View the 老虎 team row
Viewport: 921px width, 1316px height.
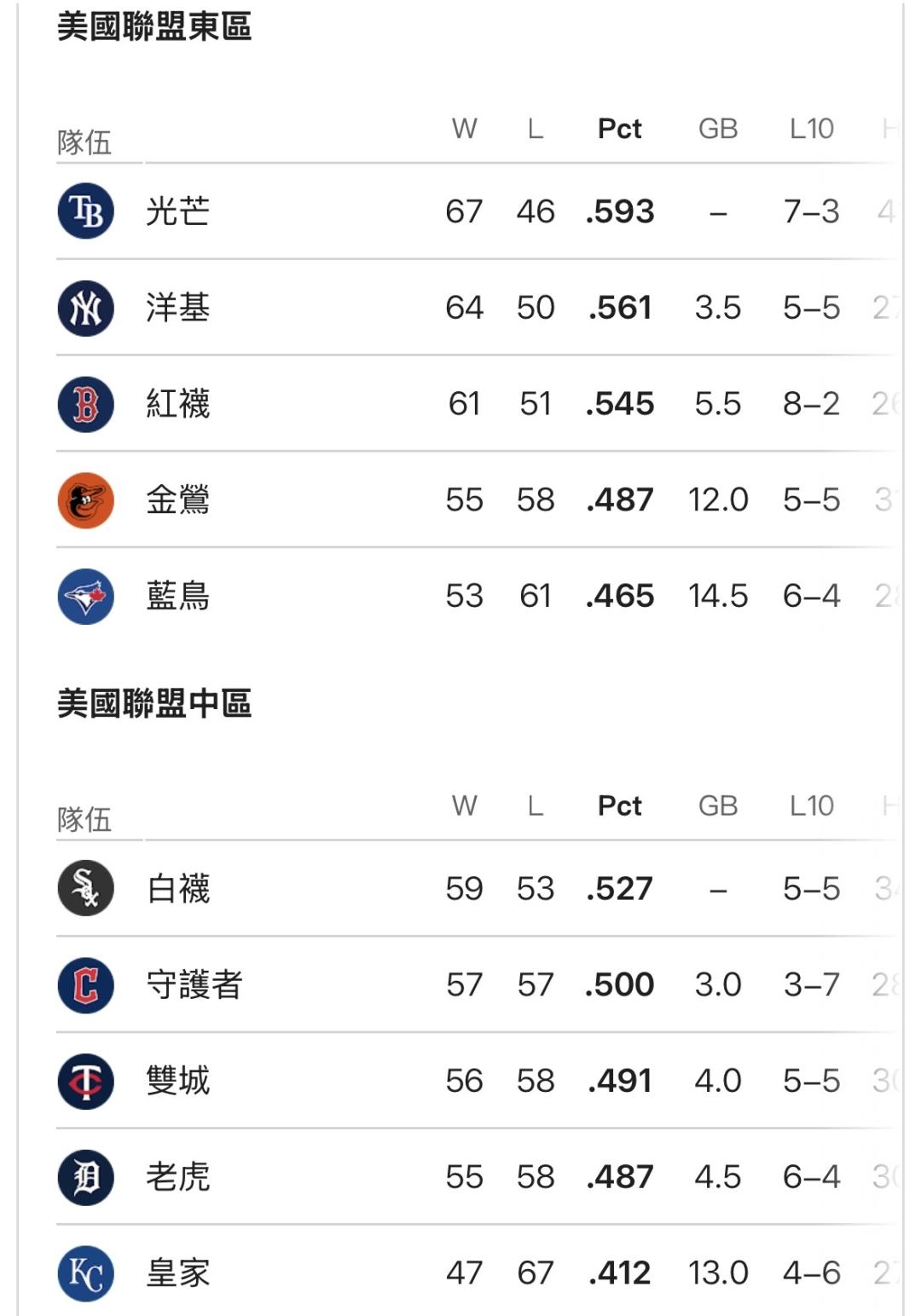click(478, 1178)
